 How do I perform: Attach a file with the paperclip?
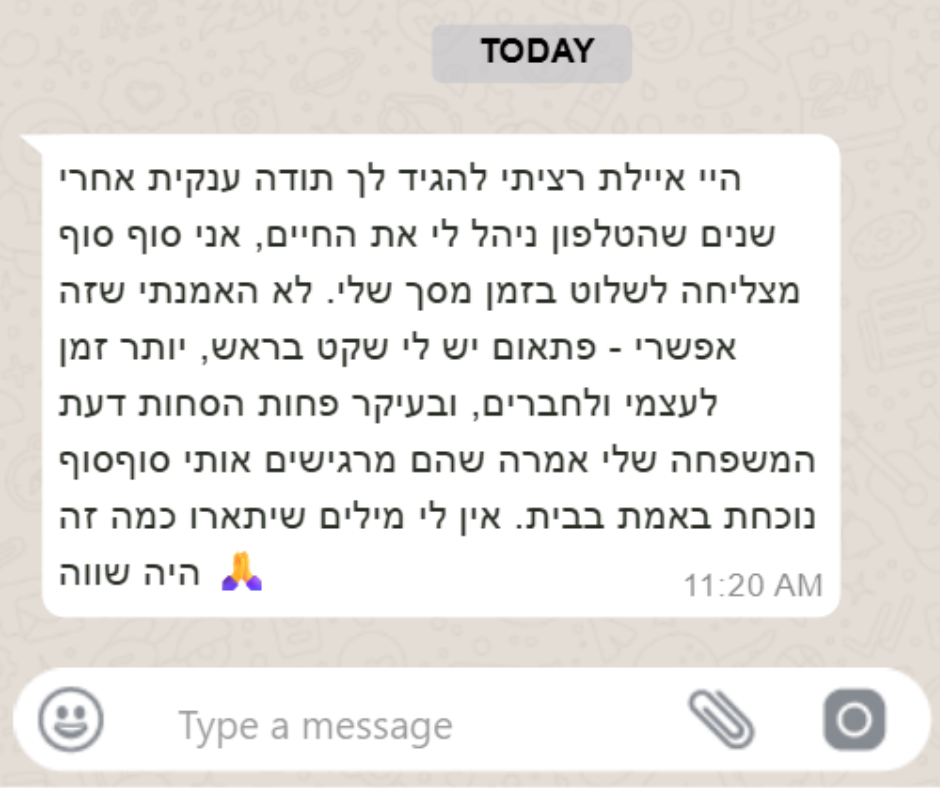(721, 719)
